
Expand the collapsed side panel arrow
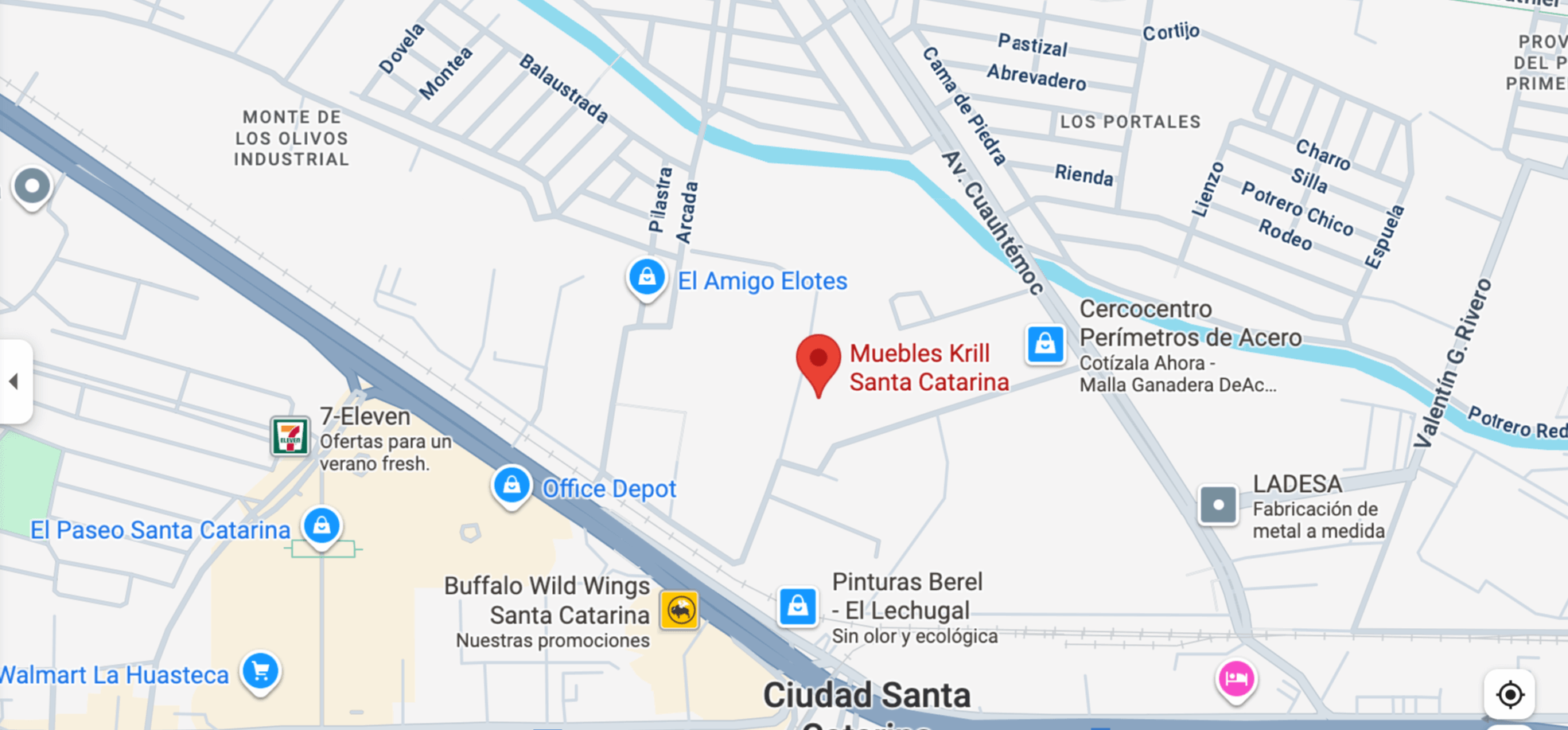click(x=14, y=381)
